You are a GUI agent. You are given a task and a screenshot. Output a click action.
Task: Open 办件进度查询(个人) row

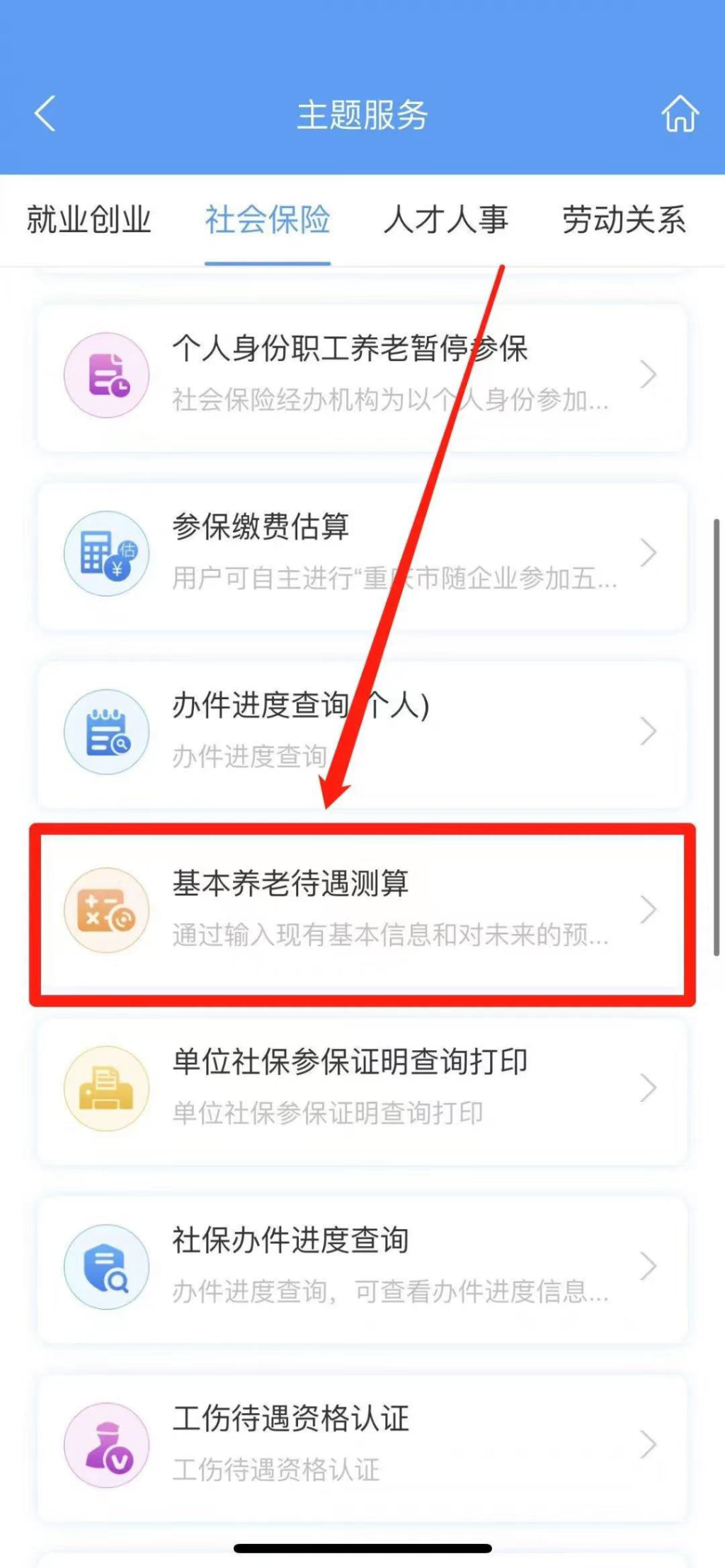pos(362,732)
